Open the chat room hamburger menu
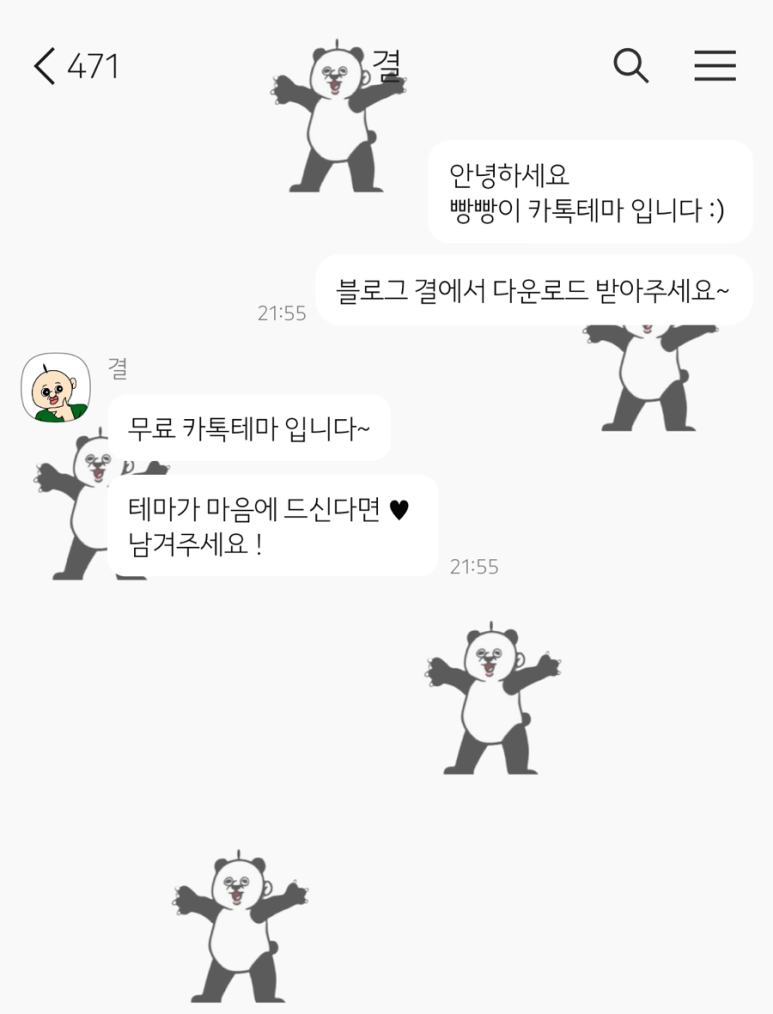 [x=715, y=66]
